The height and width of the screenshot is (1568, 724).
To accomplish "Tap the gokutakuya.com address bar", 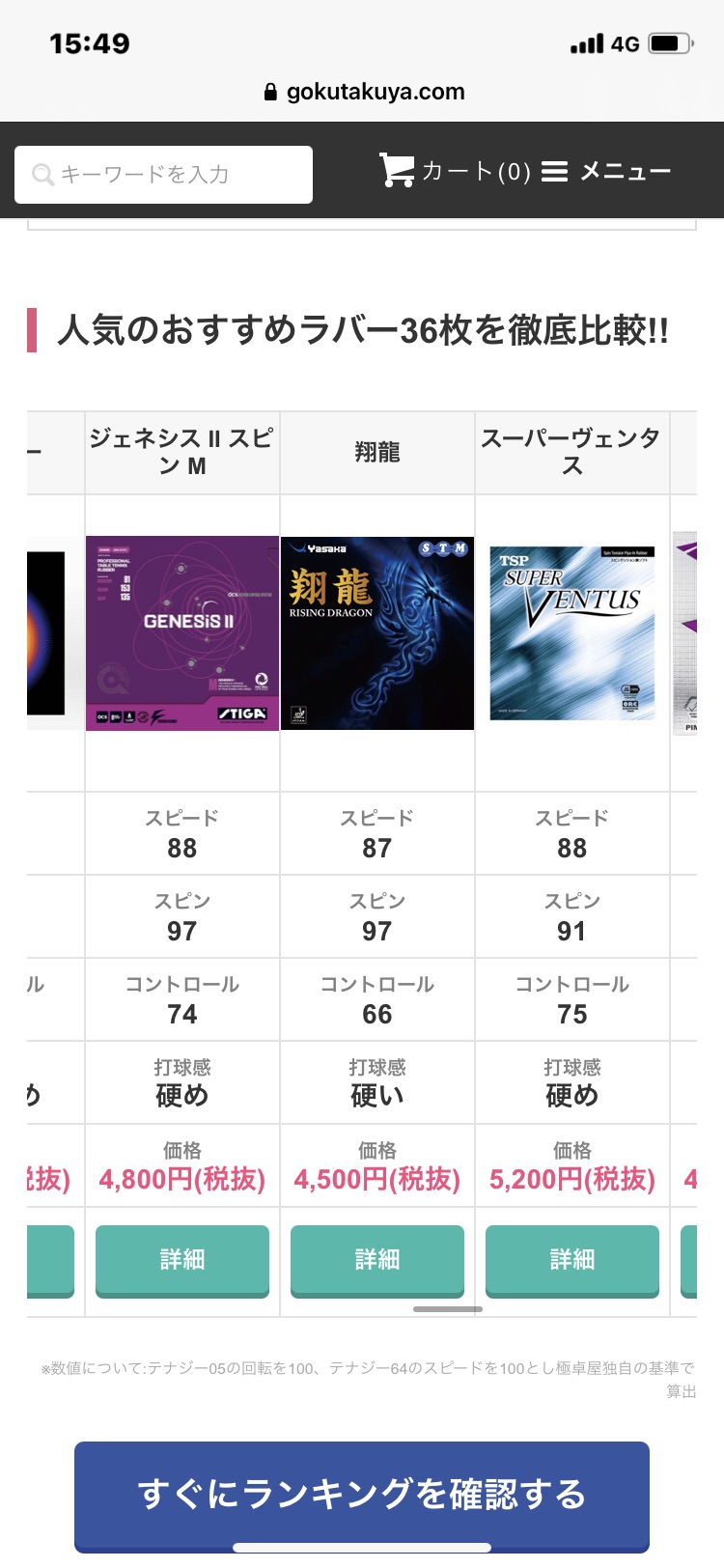I will pyautogui.click(x=364, y=92).
